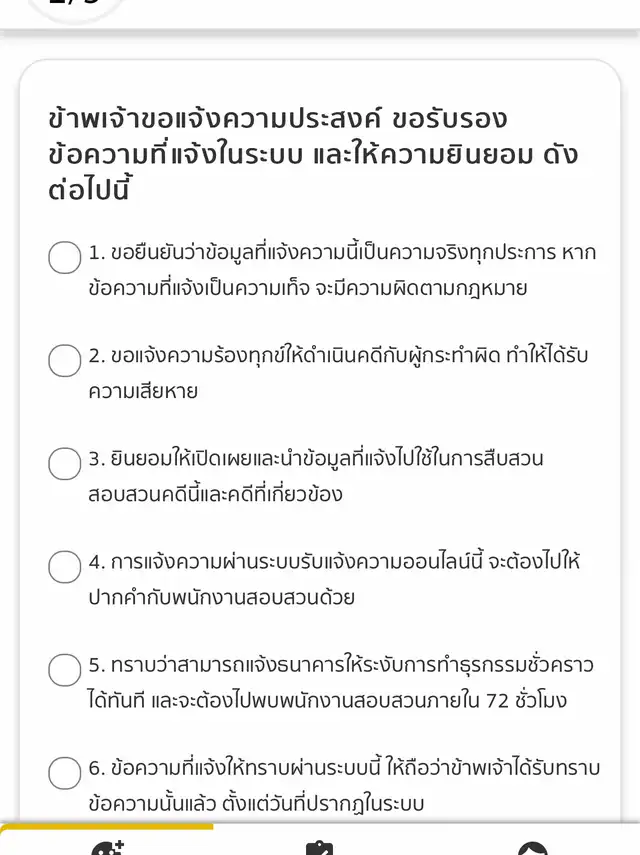Viewport: 640px width, 855px height.
Task: Select option 6 acknowledging messages in the system
Action: tap(65, 773)
